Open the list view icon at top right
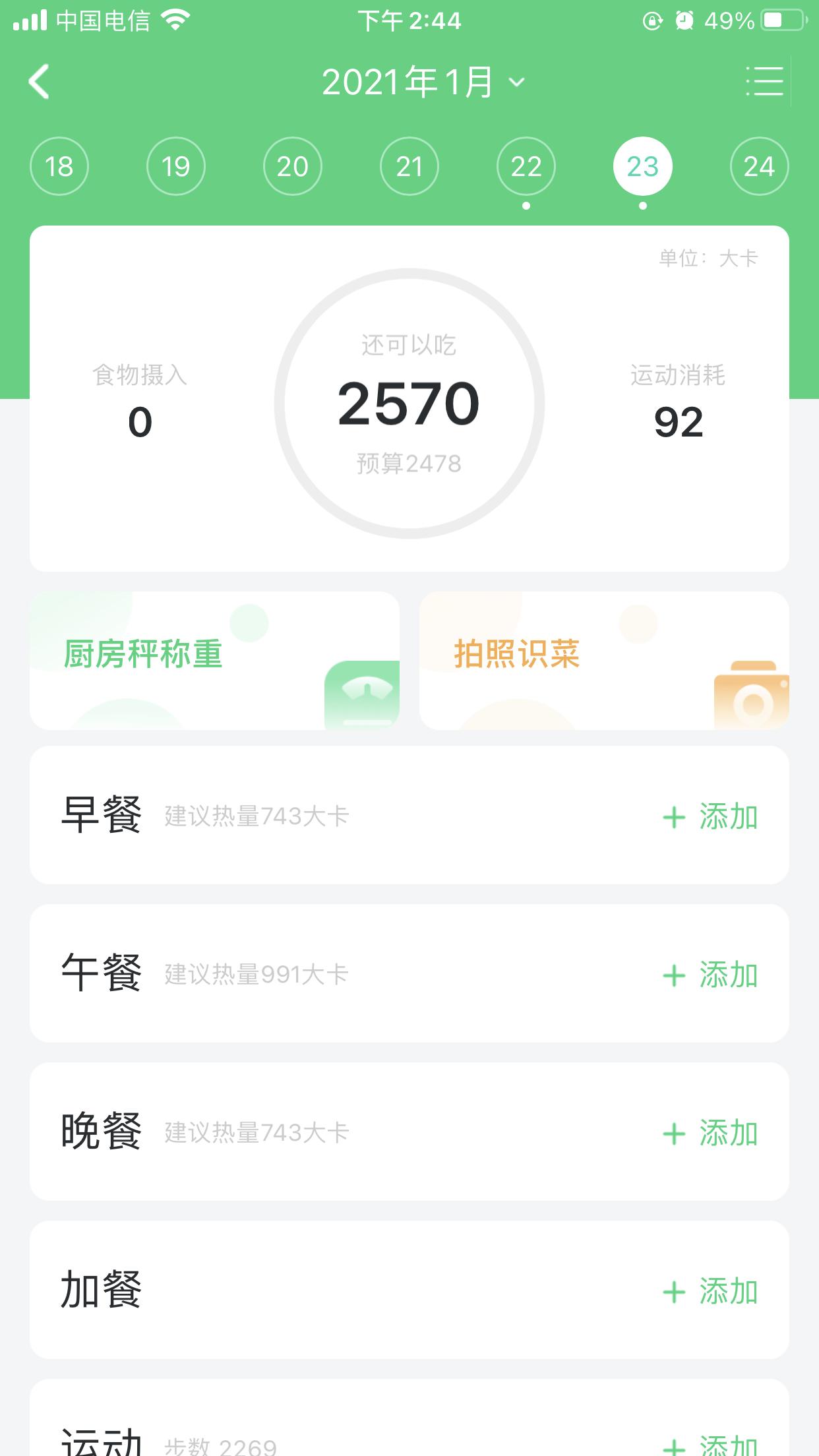Viewport: 819px width, 1456px height. pyautogui.click(x=768, y=83)
